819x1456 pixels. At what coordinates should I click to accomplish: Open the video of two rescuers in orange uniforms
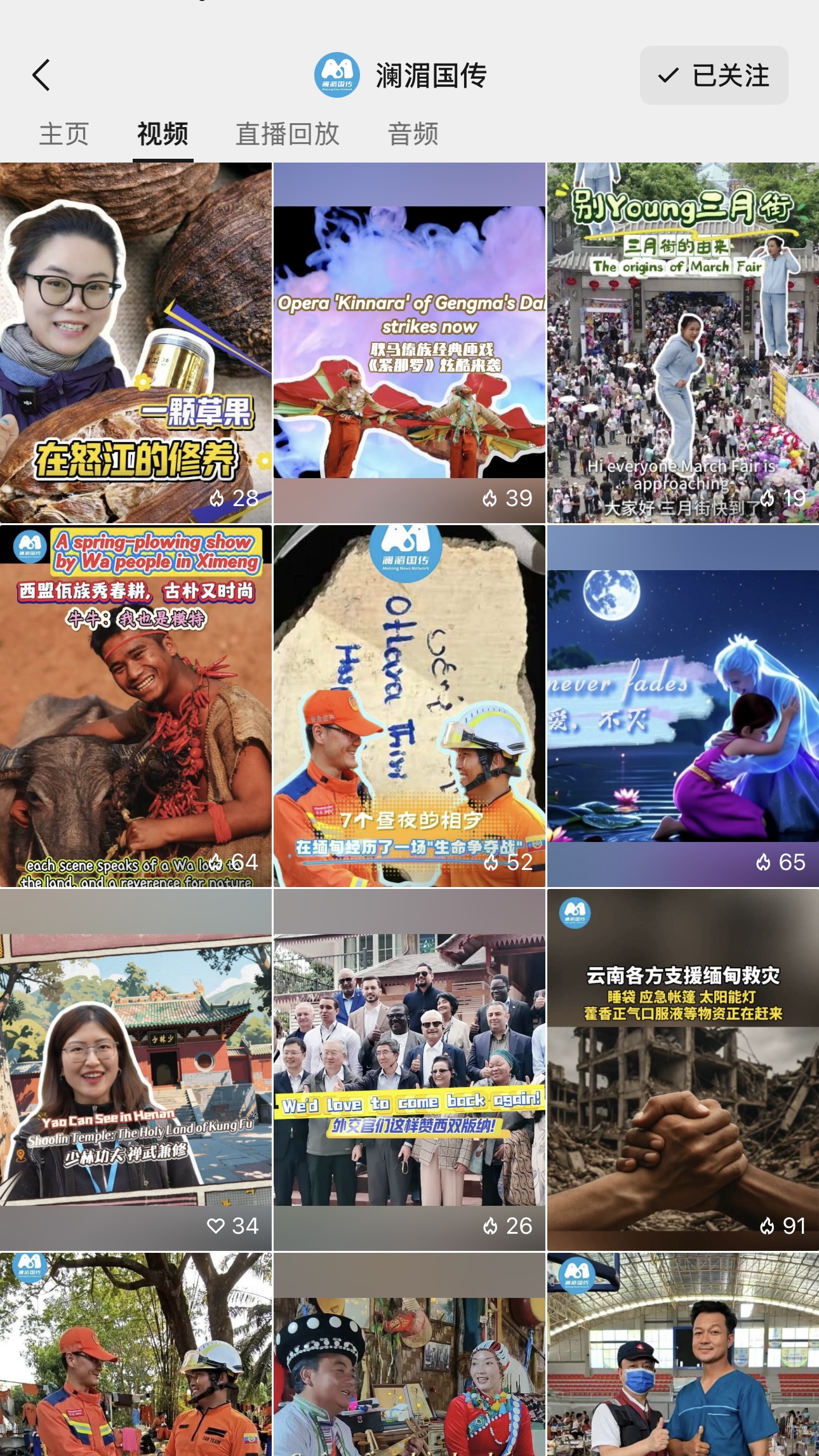tap(136, 1356)
